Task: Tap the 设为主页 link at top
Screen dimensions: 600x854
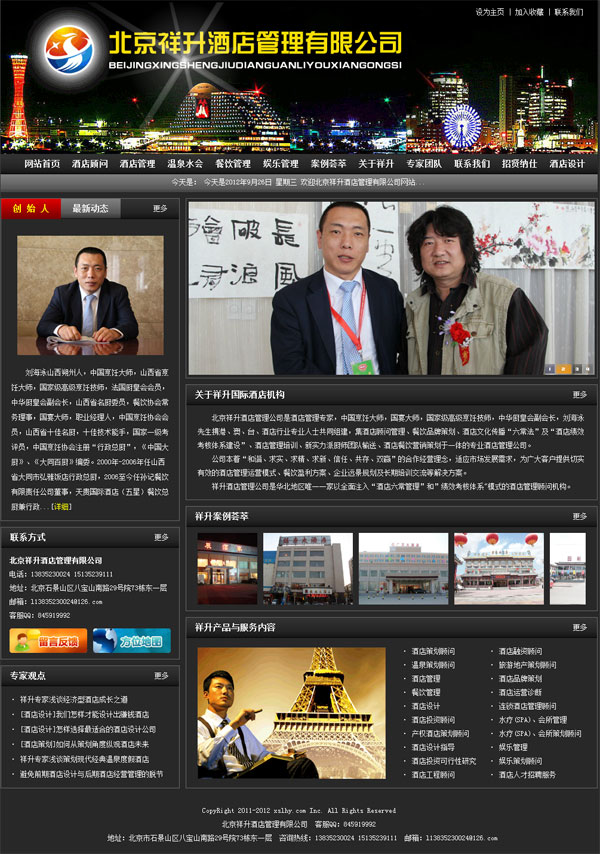Action: pyautogui.click(x=490, y=12)
